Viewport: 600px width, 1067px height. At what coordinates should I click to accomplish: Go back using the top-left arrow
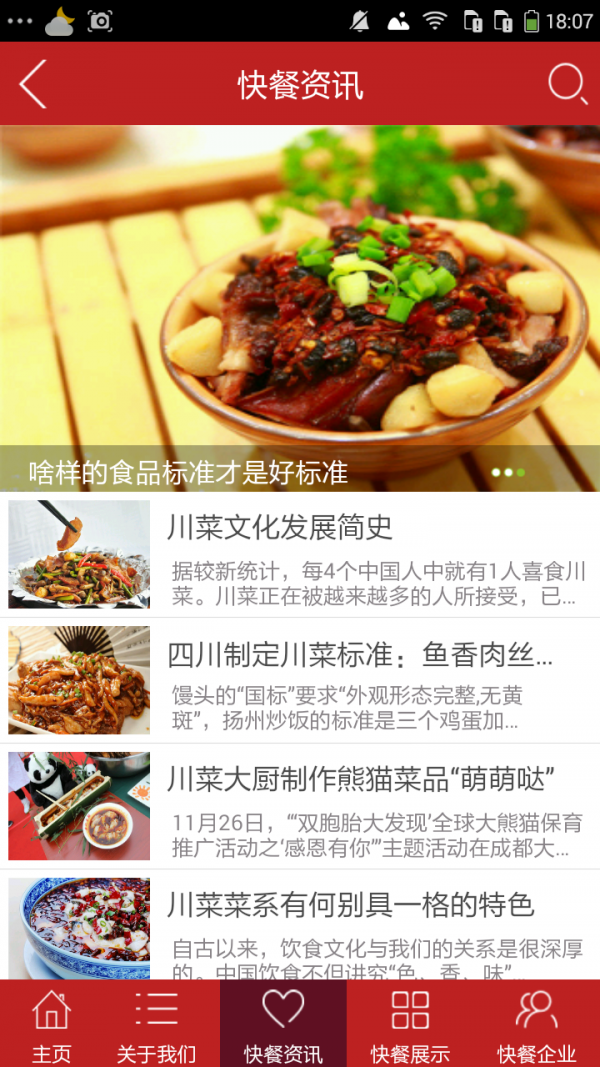(33, 84)
